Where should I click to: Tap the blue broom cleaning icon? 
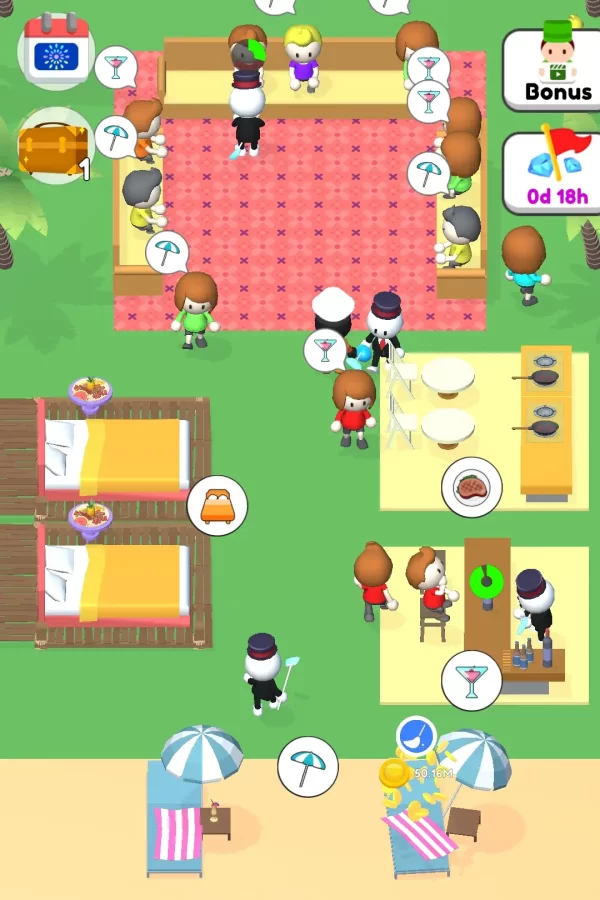point(415,737)
